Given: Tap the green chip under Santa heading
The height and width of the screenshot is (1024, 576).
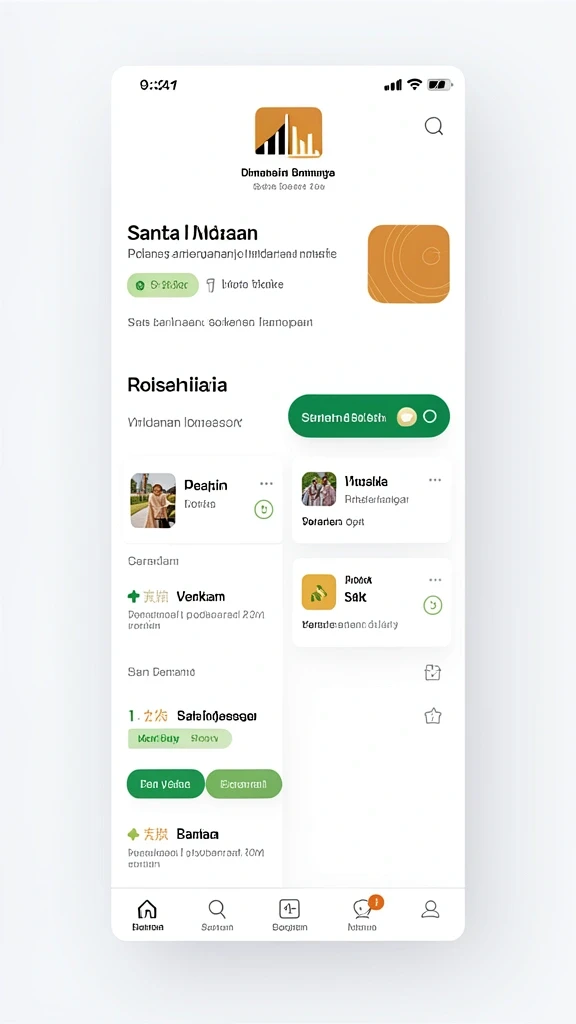Looking at the screenshot, I should pyautogui.click(x=163, y=285).
